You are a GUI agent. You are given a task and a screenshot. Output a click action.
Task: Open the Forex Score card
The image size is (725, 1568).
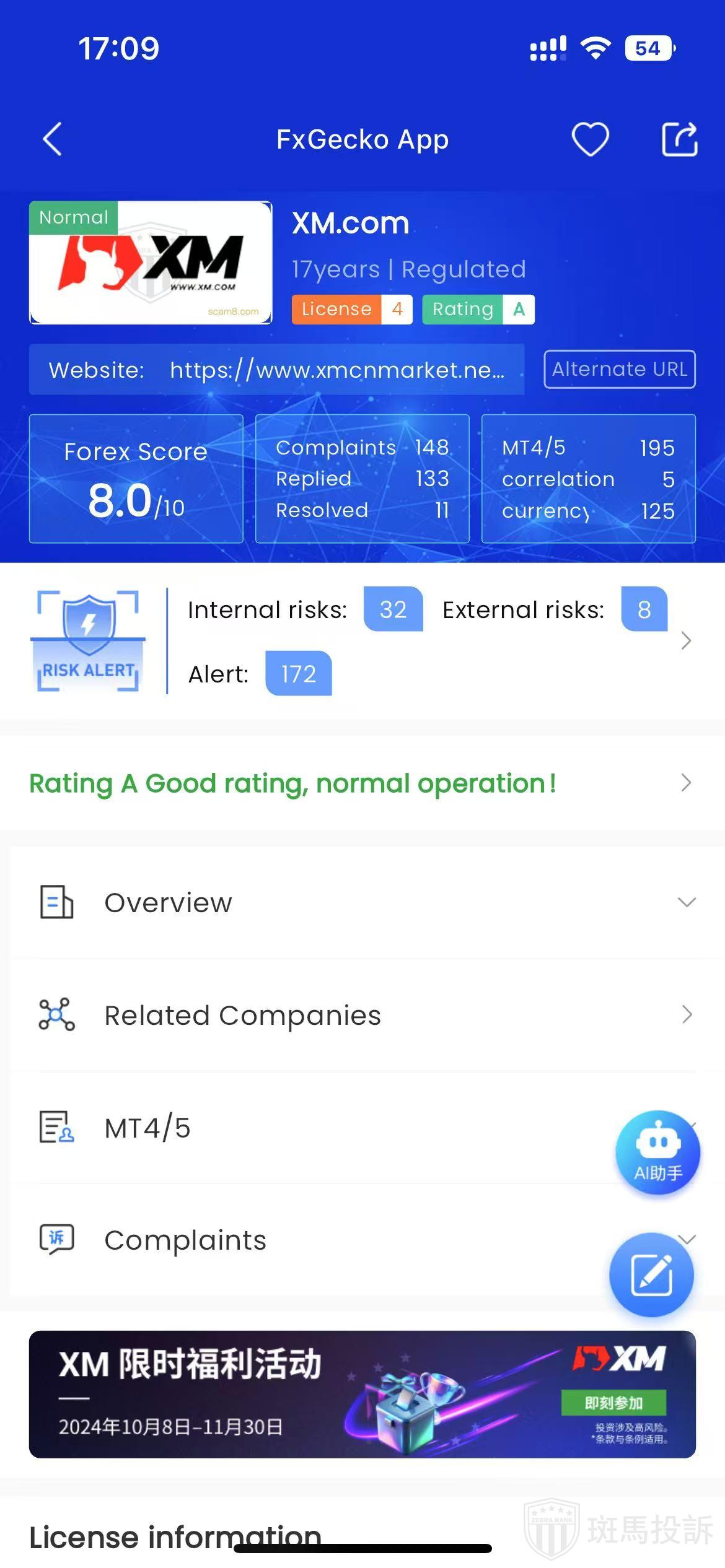(x=136, y=479)
